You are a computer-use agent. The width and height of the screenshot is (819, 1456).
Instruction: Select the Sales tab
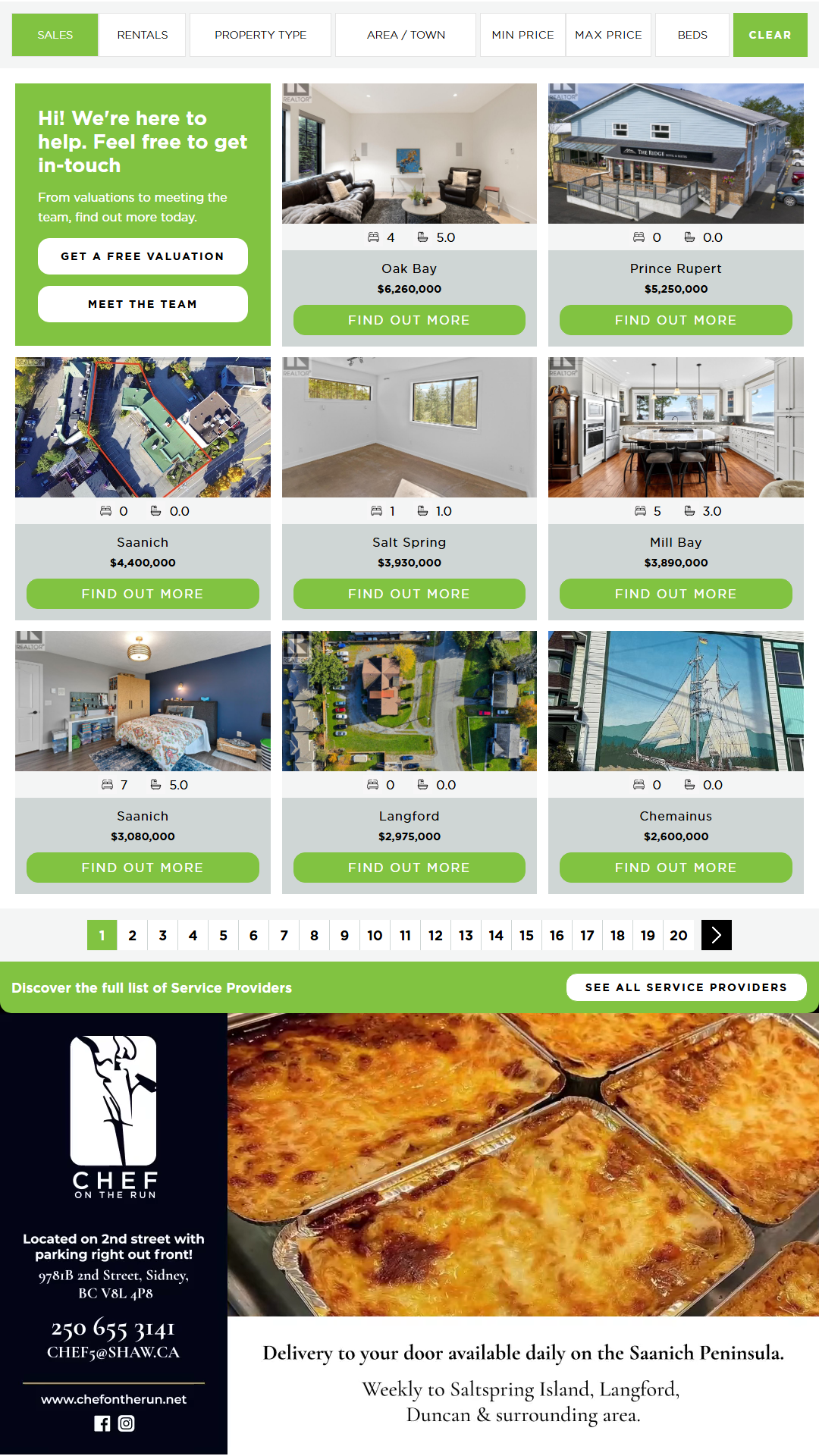(x=55, y=35)
